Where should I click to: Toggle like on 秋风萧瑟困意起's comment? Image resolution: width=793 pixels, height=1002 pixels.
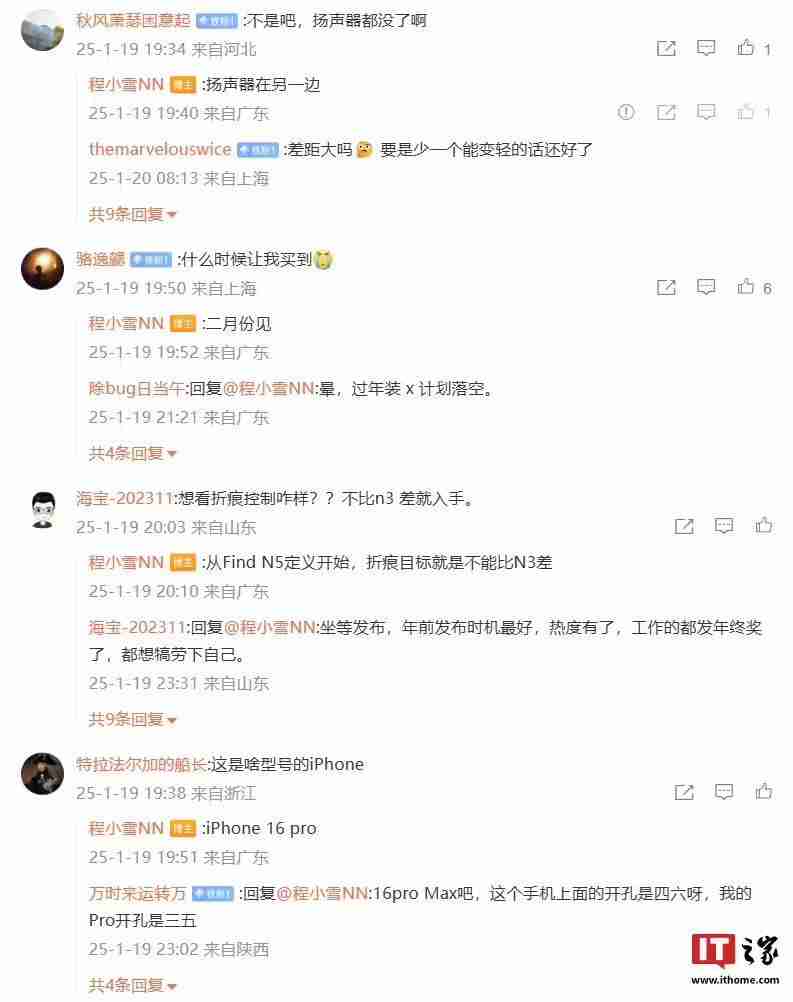[745, 48]
